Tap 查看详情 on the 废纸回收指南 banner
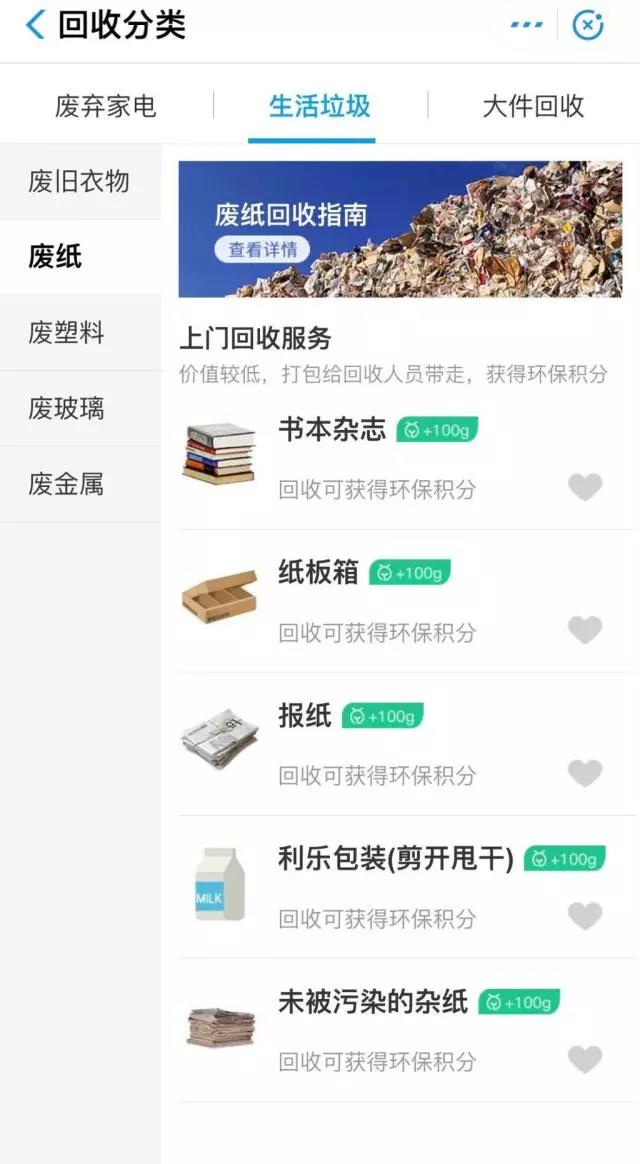The width and height of the screenshot is (640, 1164). [262, 249]
